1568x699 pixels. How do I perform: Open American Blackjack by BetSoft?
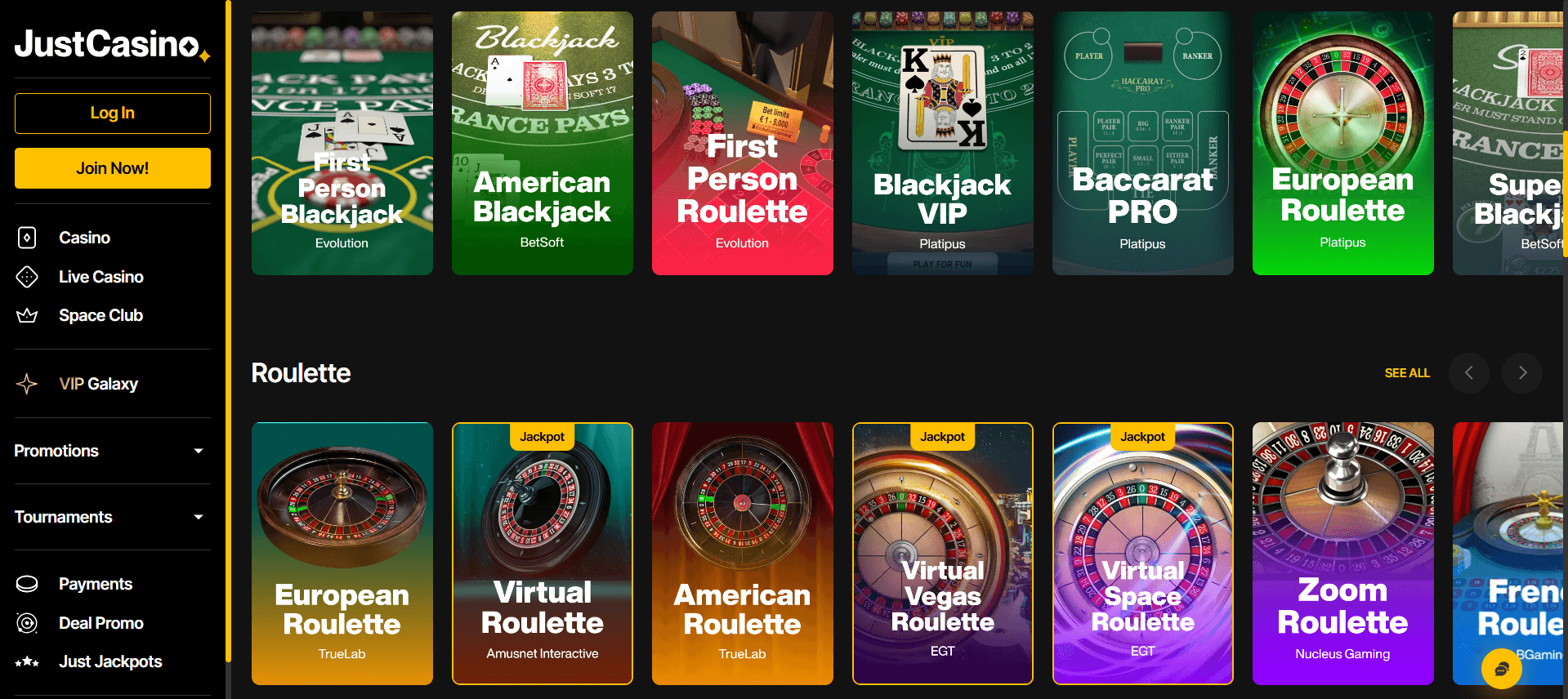(x=543, y=144)
